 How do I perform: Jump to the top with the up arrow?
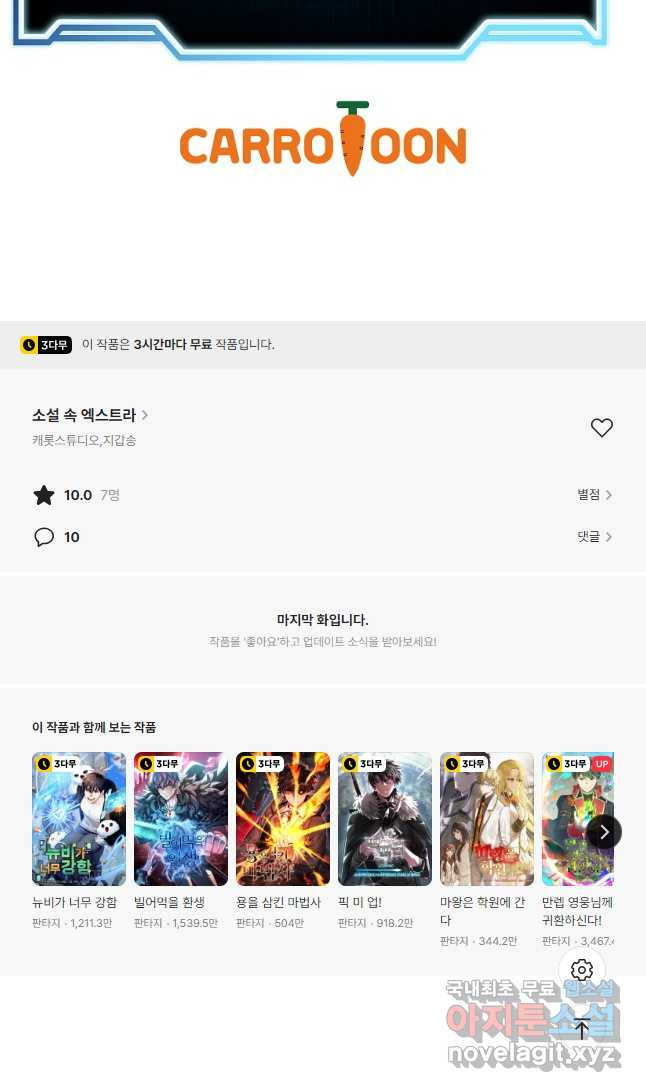click(582, 1028)
